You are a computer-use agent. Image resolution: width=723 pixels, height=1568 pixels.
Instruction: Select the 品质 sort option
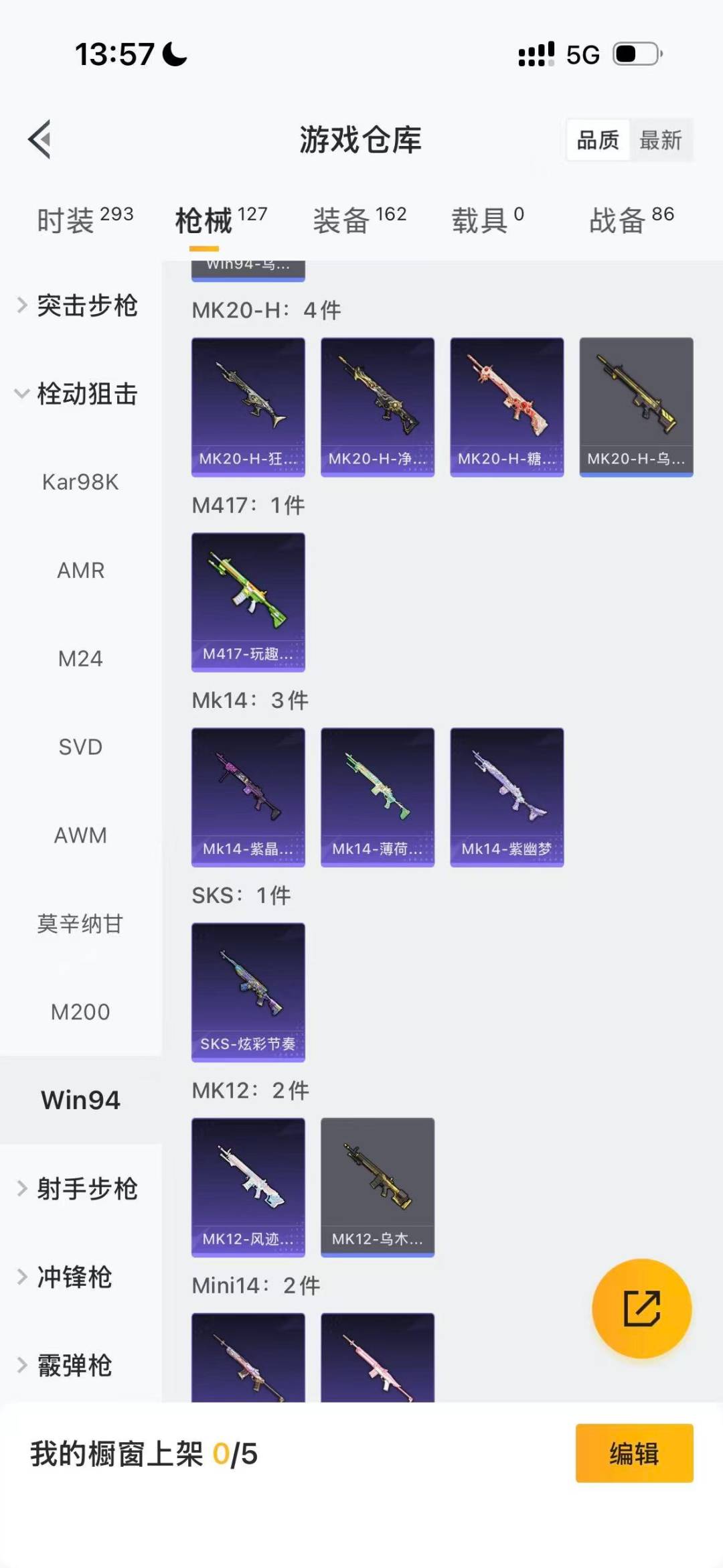596,139
